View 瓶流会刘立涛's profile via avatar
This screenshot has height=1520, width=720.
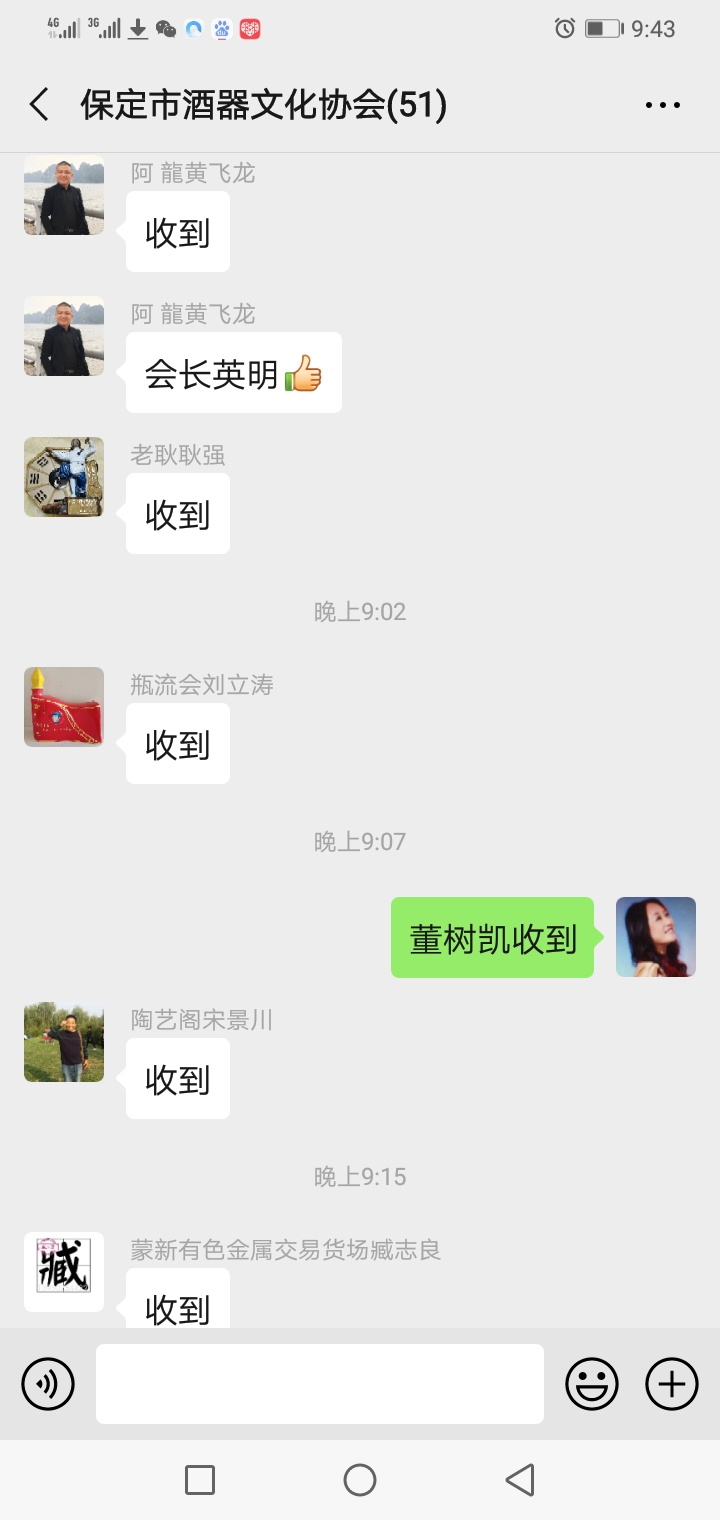click(x=64, y=707)
